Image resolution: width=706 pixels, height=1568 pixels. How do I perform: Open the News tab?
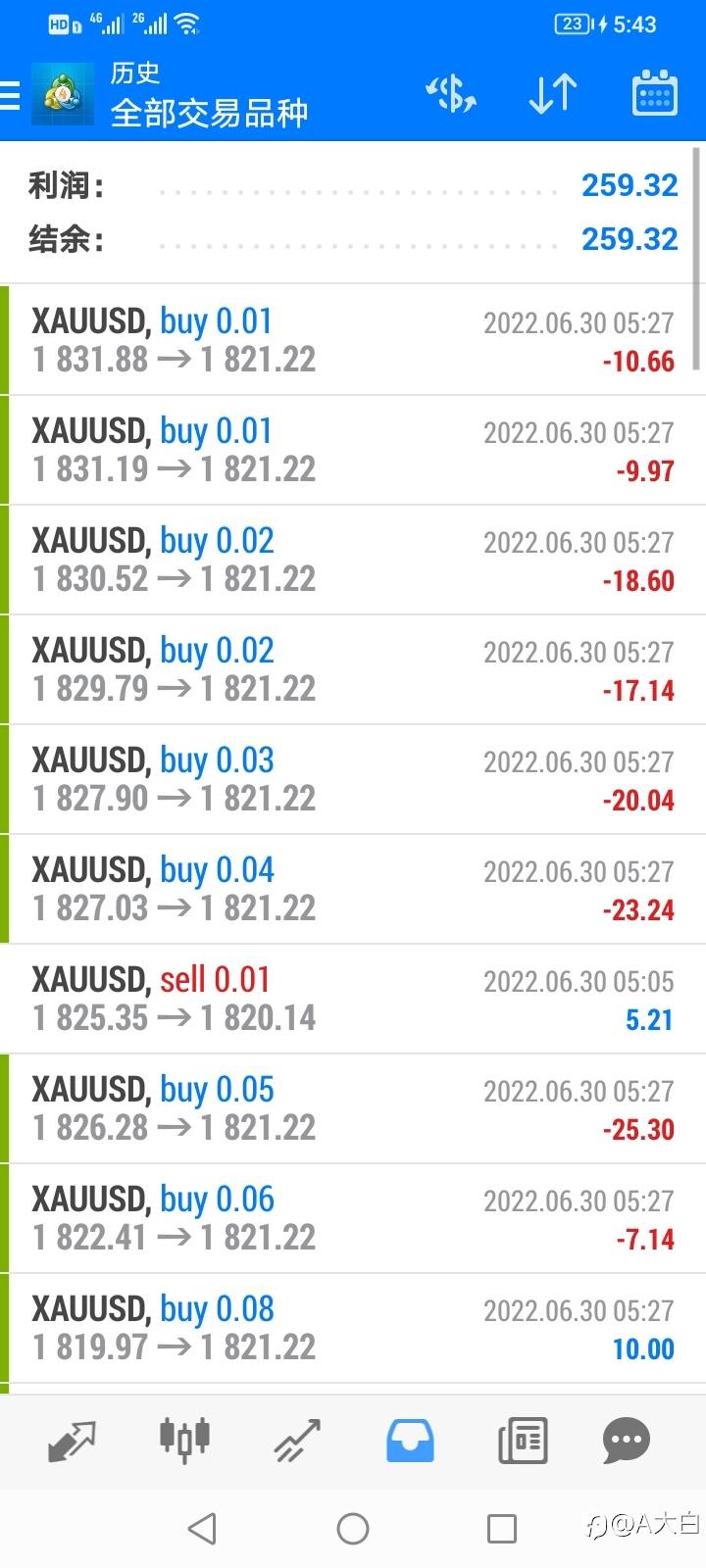523,1441
